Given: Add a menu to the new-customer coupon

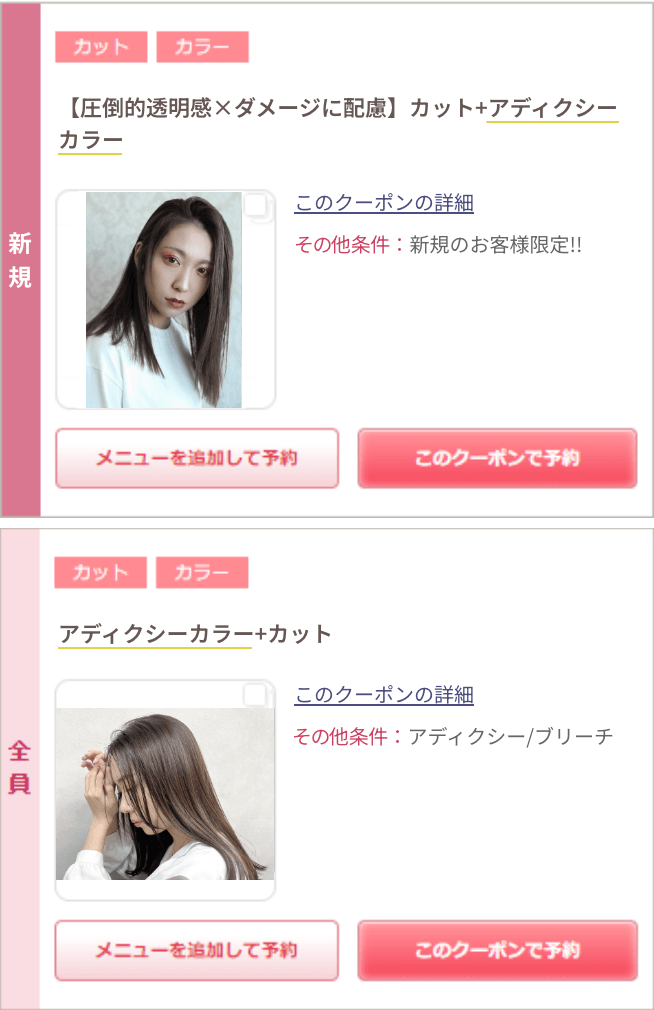Looking at the screenshot, I should click(x=197, y=458).
